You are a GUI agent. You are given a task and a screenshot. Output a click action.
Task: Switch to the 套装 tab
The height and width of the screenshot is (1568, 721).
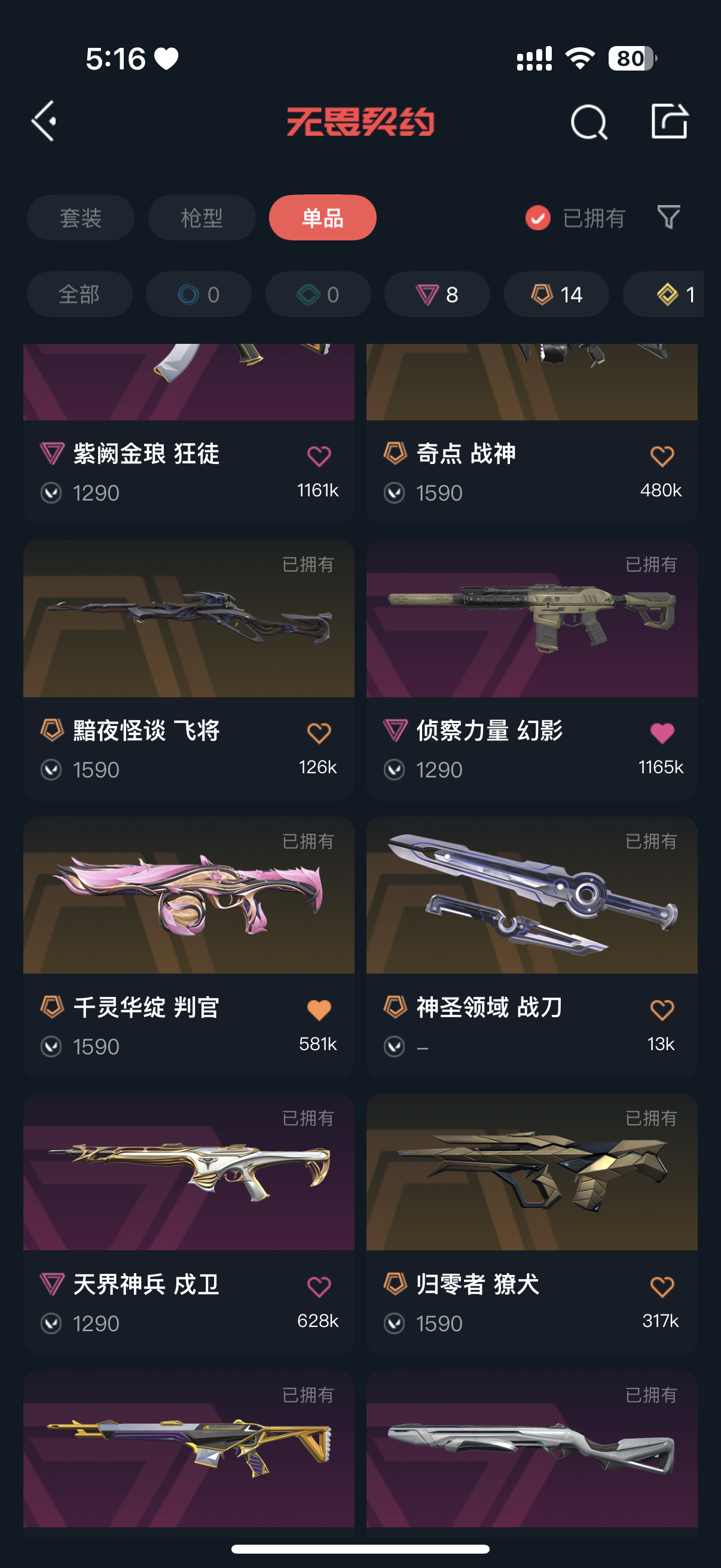tap(80, 218)
